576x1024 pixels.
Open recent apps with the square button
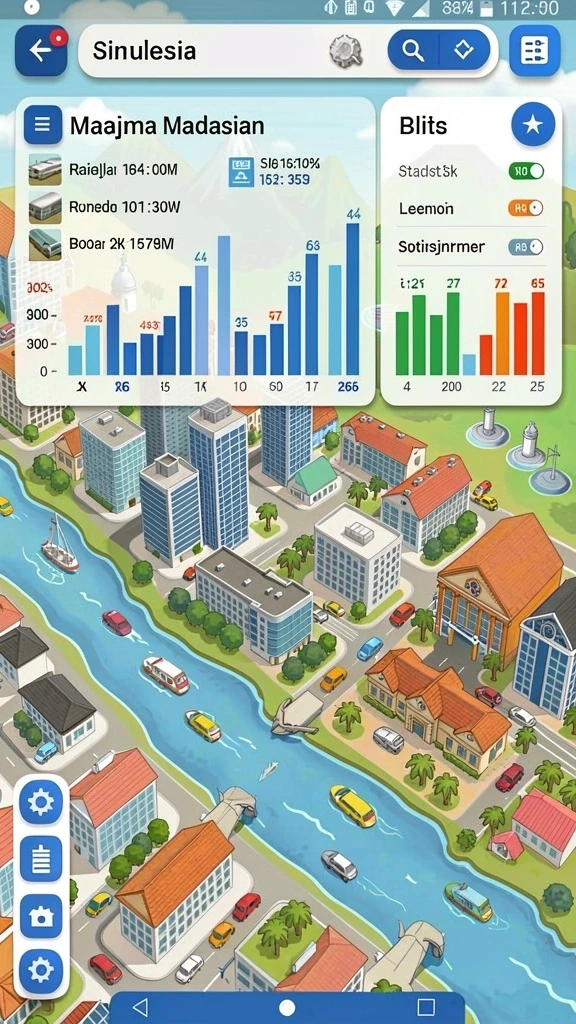click(426, 1007)
